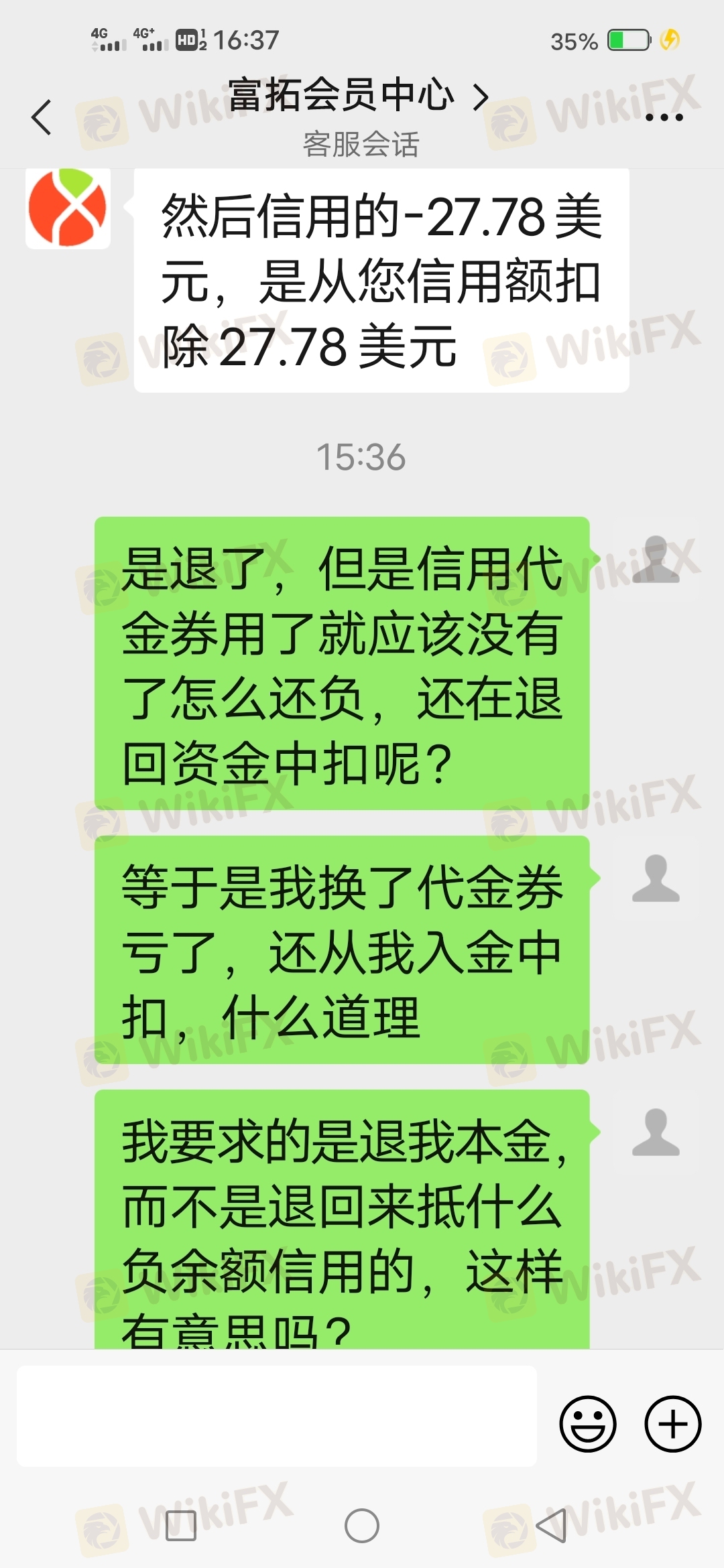Open the three-dot more options menu

pos(664,117)
